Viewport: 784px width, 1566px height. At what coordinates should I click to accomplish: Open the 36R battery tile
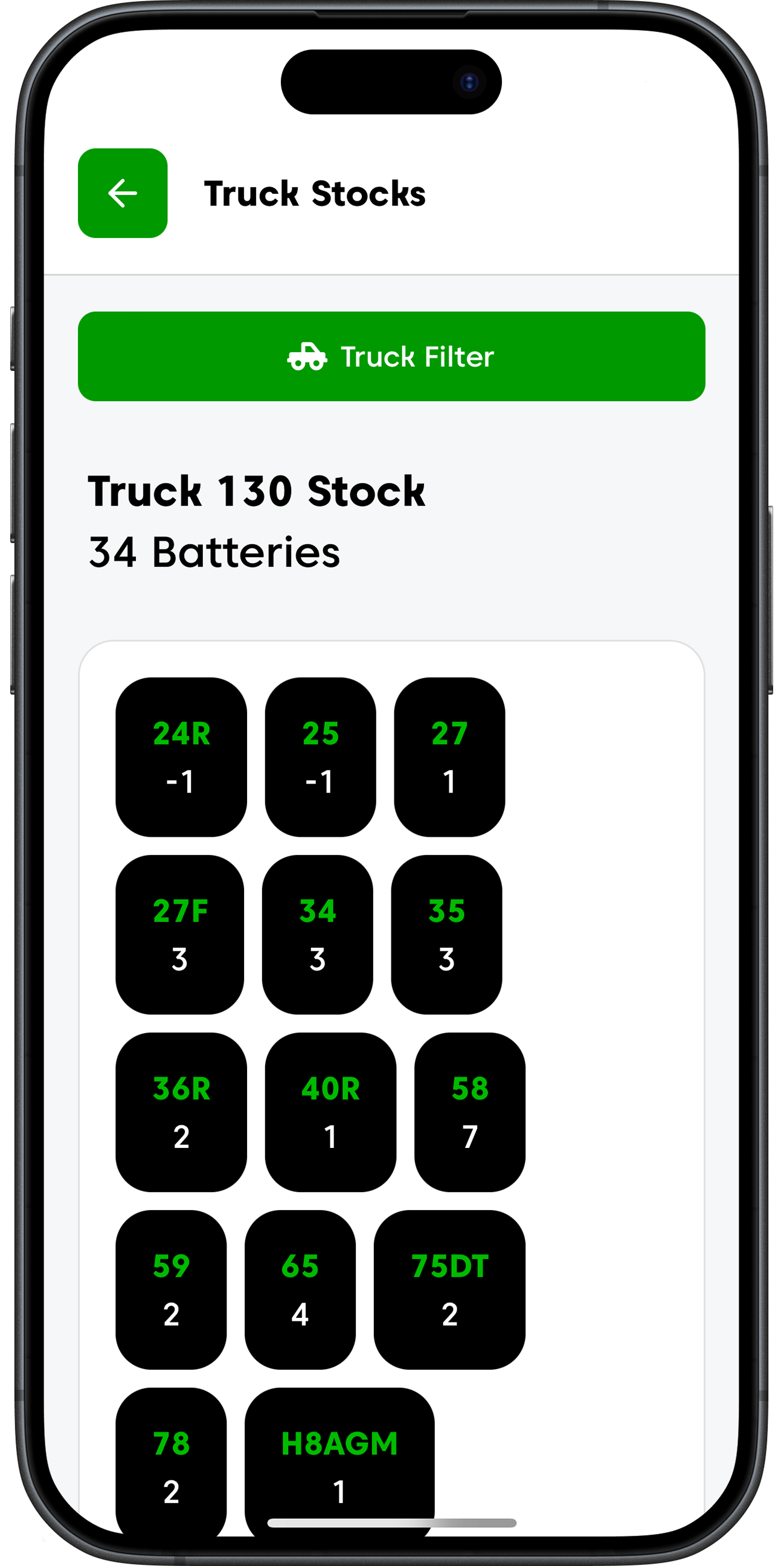tap(181, 1112)
